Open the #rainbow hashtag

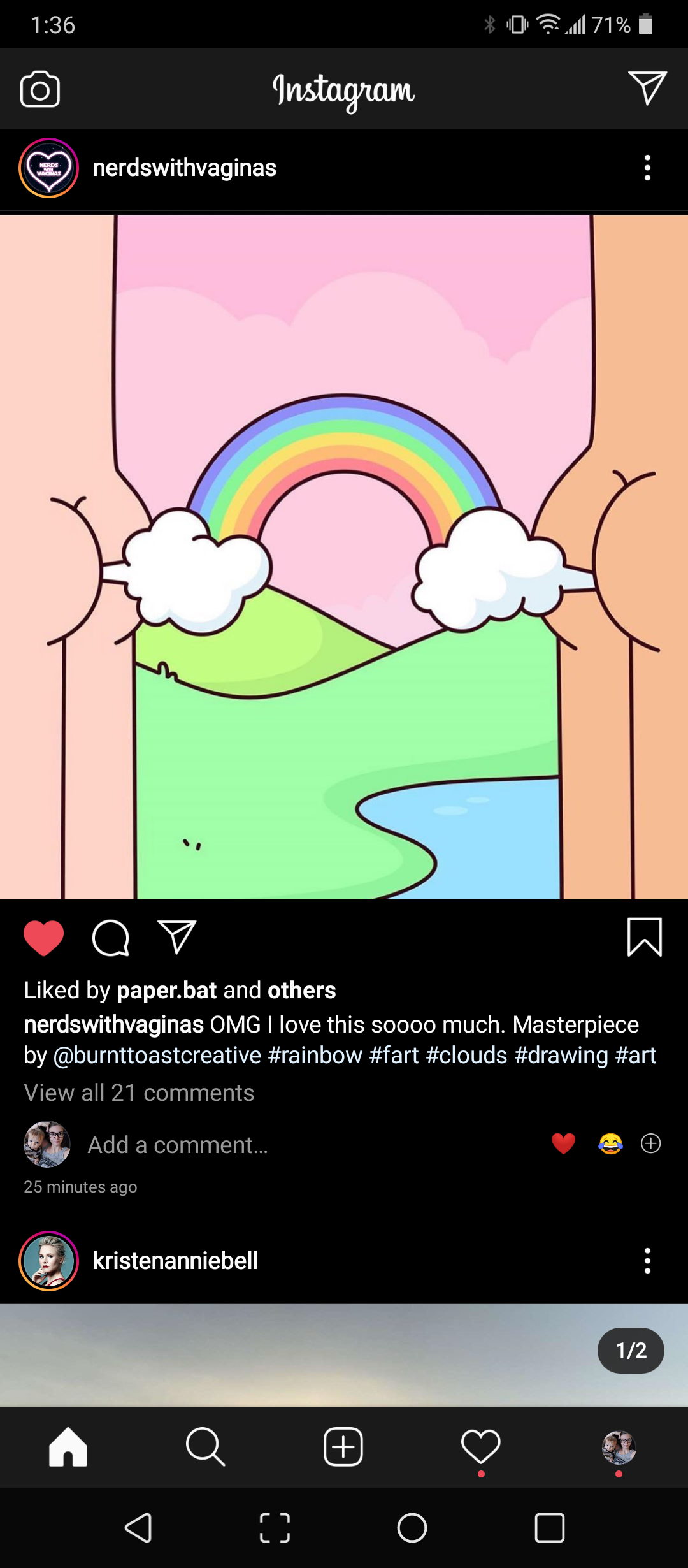point(315,1056)
